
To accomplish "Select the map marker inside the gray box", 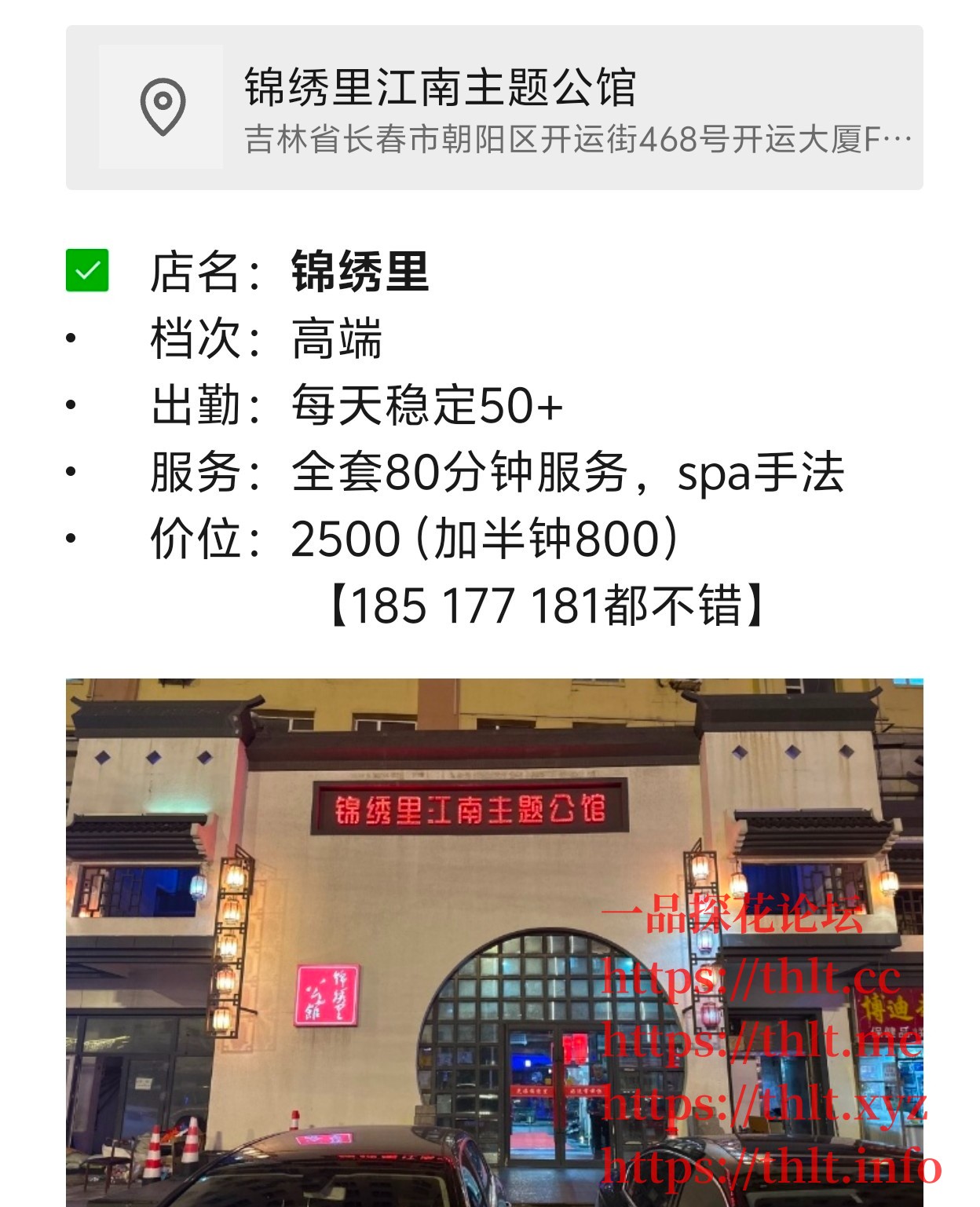I will point(163,107).
